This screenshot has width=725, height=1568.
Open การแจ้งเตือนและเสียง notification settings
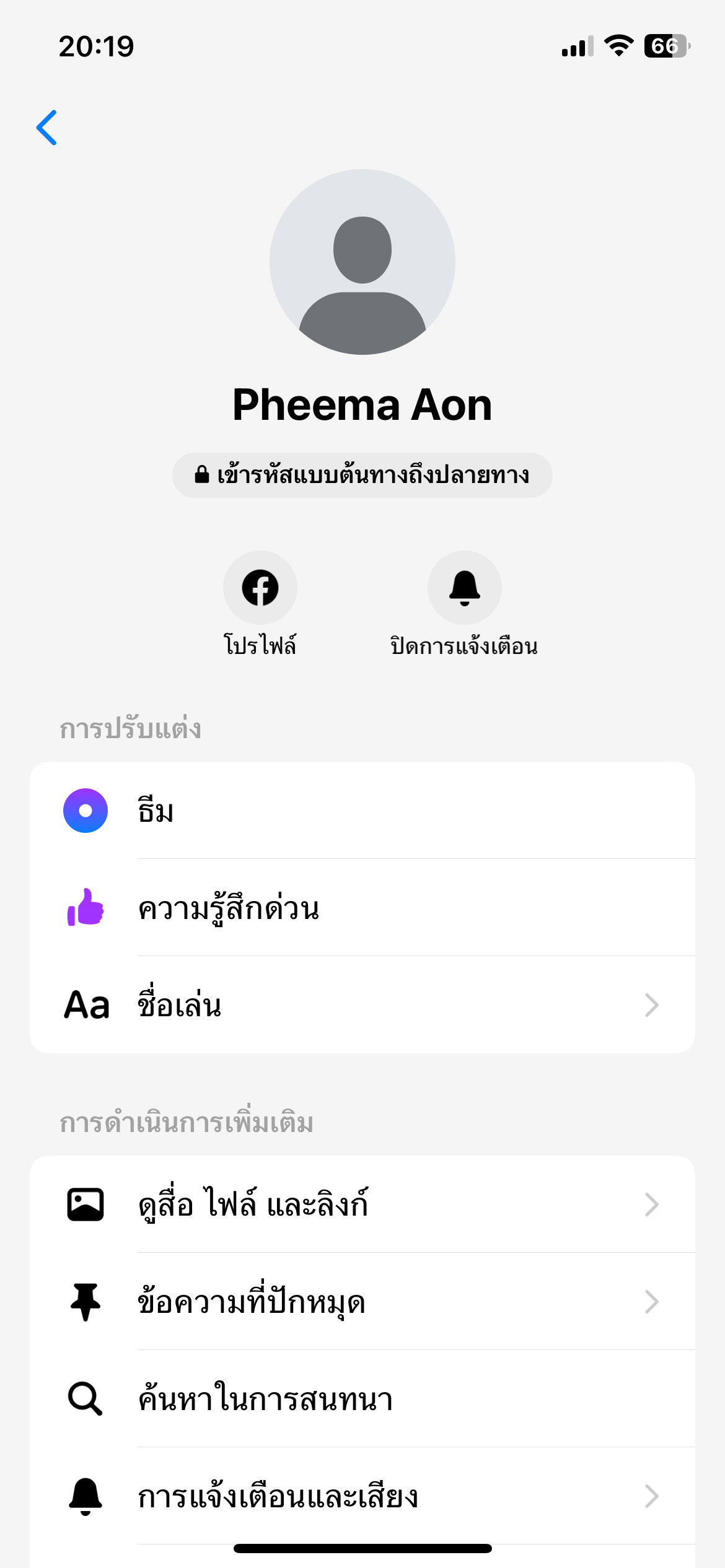(362, 1496)
